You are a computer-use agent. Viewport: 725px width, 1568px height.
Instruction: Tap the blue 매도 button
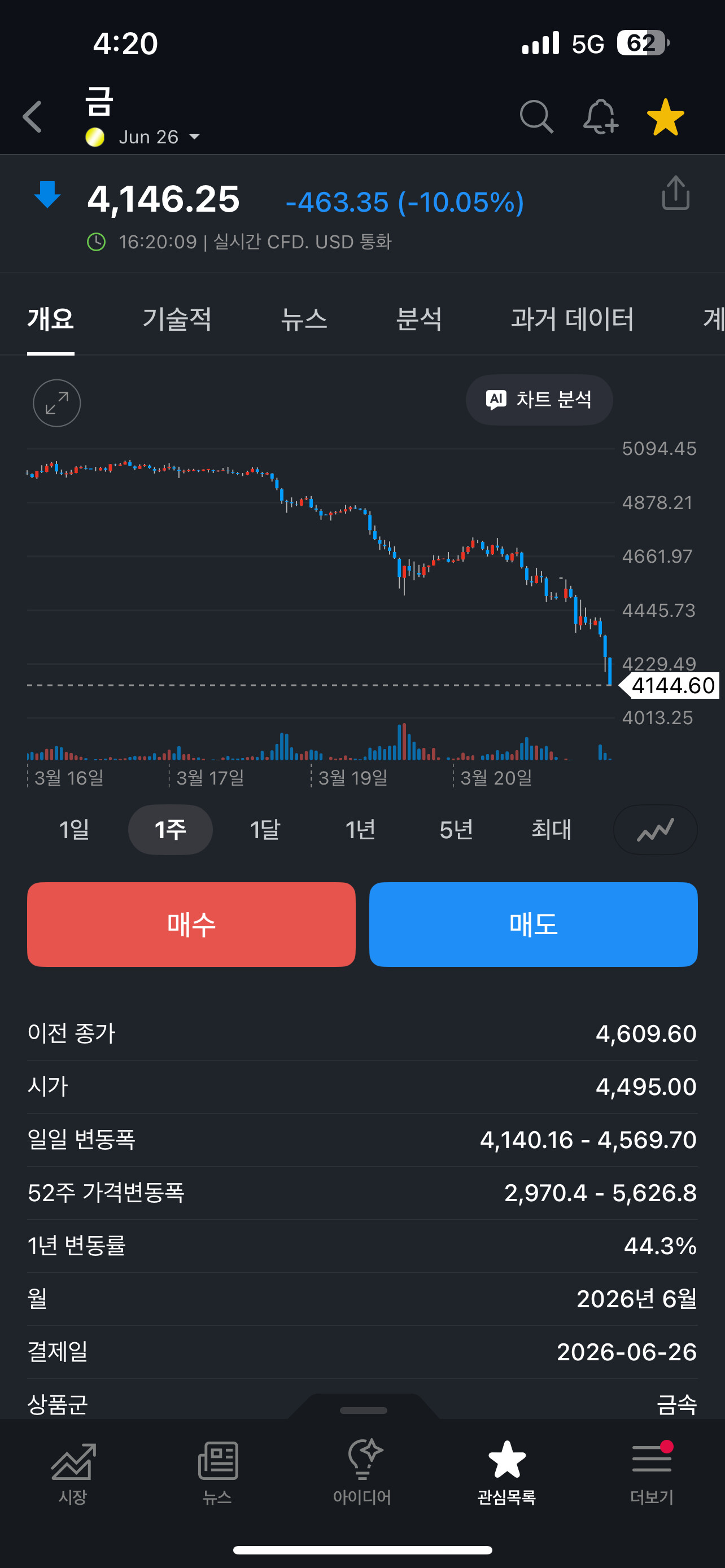pos(533,924)
